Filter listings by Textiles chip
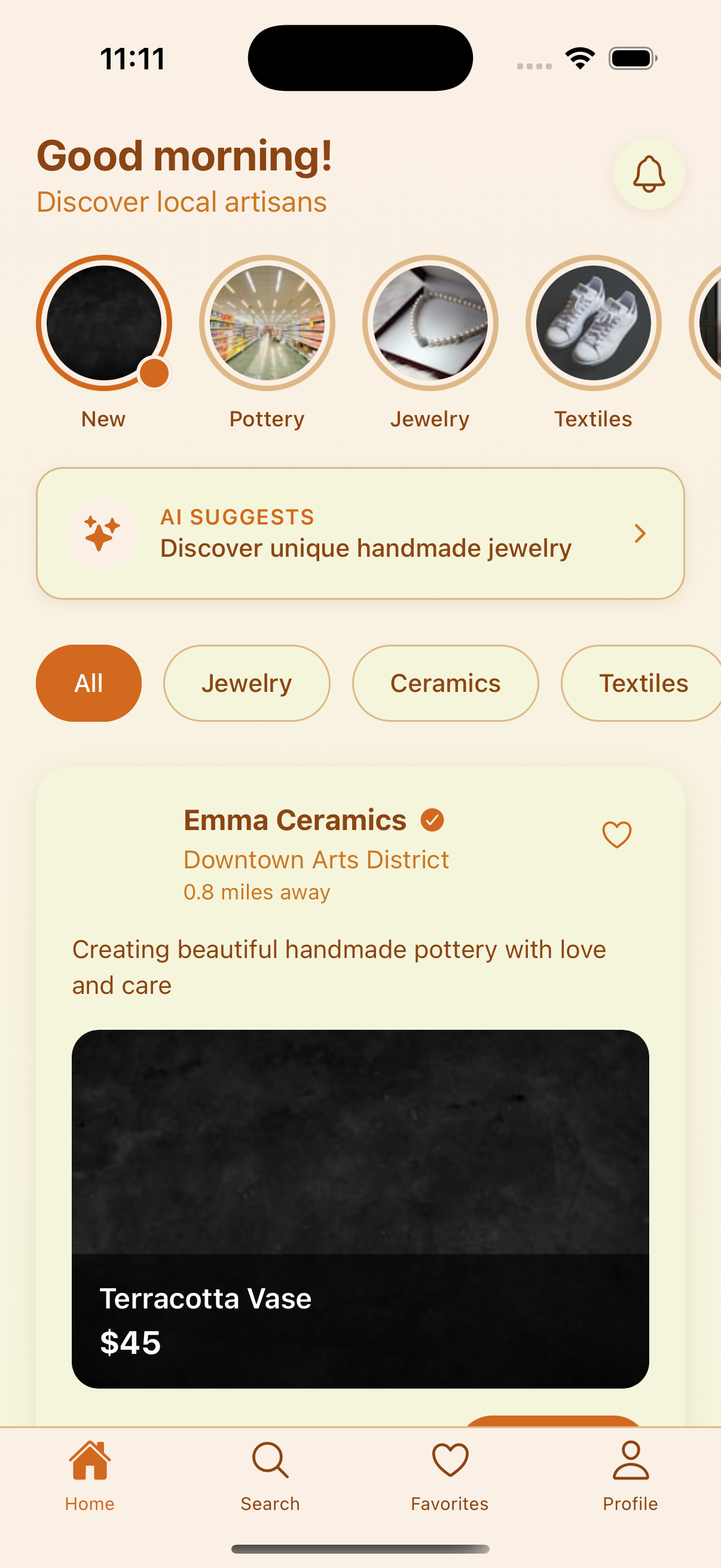This screenshot has height=1568, width=721. (x=643, y=683)
